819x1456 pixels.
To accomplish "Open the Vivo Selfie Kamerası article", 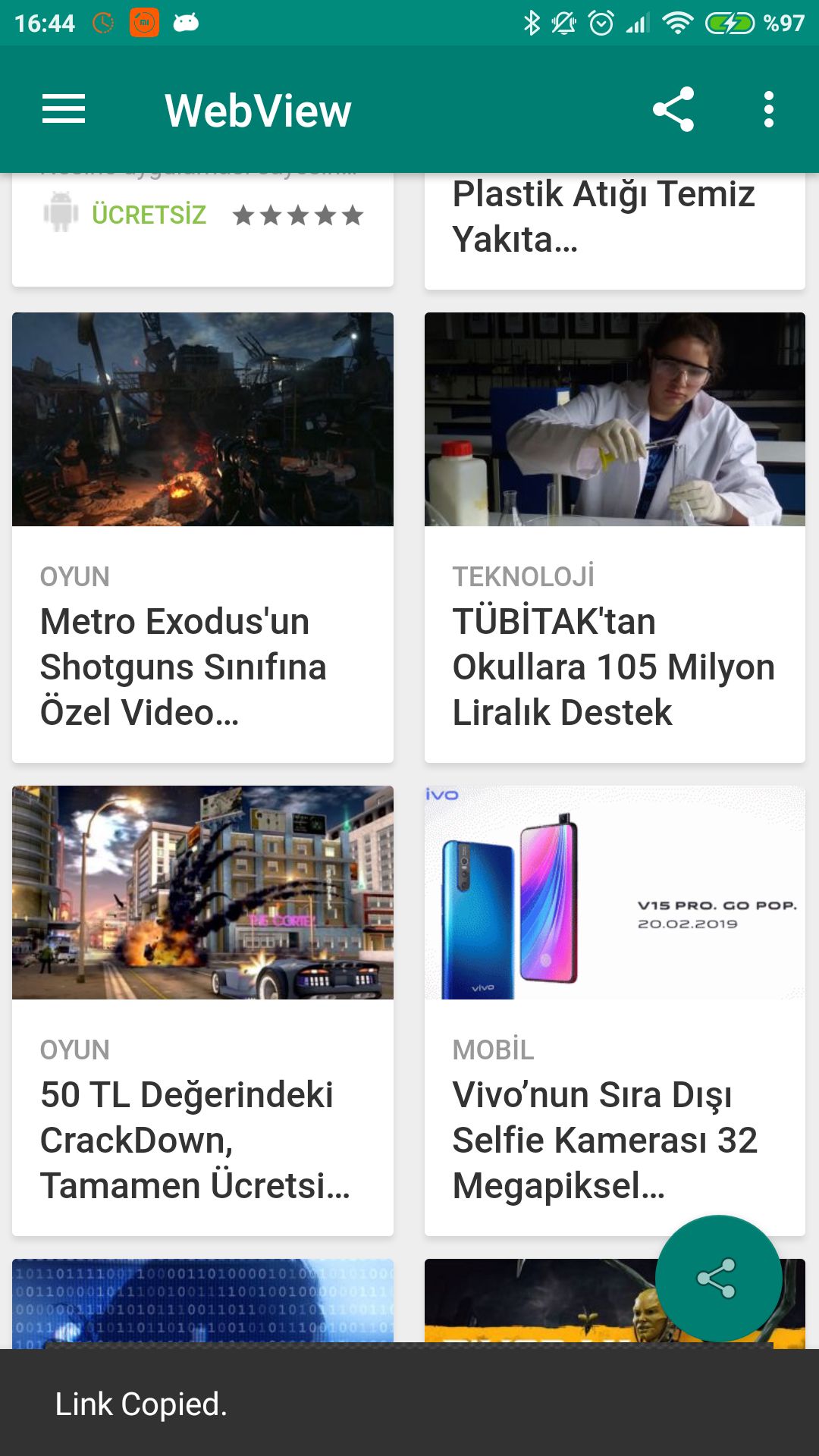I will [604, 1140].
